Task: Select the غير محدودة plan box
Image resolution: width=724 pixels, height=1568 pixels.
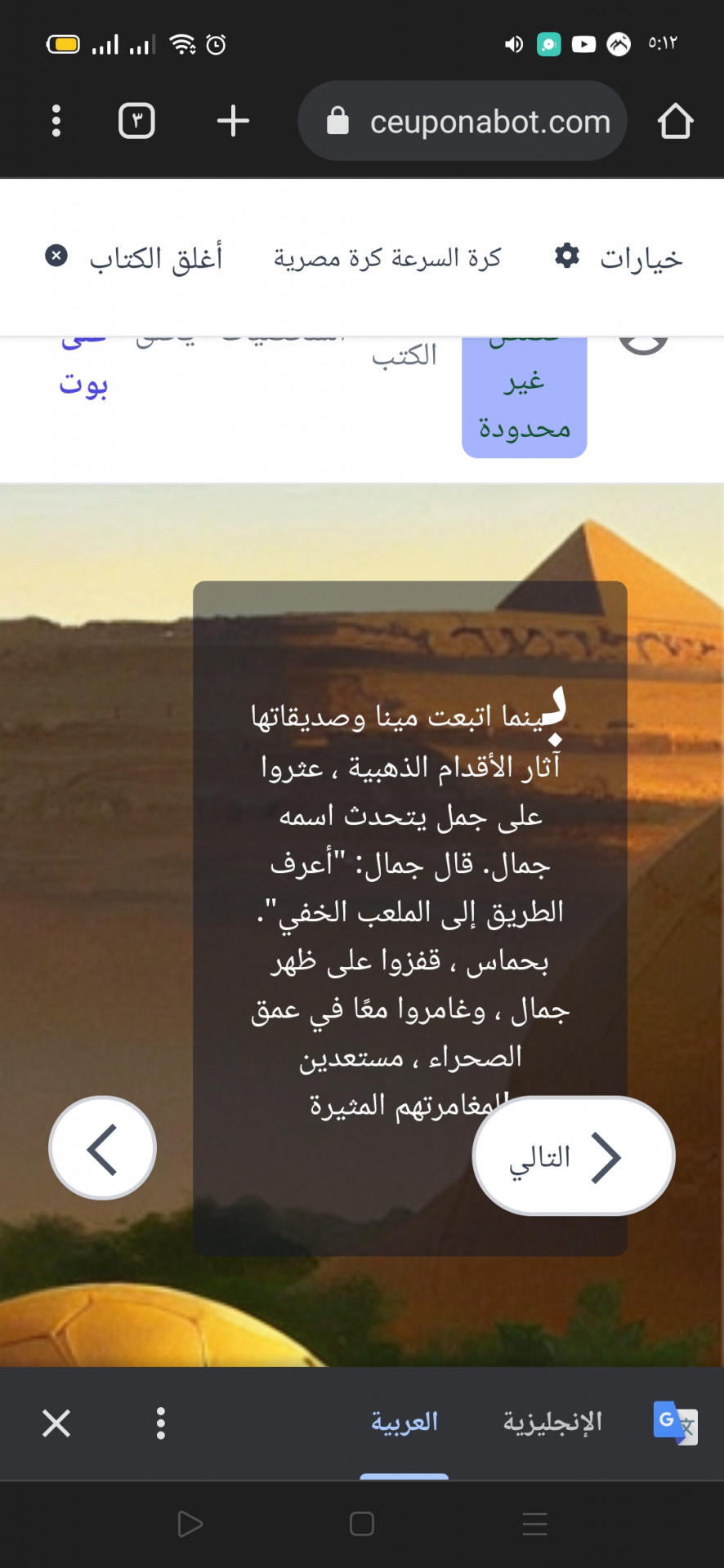Action: 524,400
